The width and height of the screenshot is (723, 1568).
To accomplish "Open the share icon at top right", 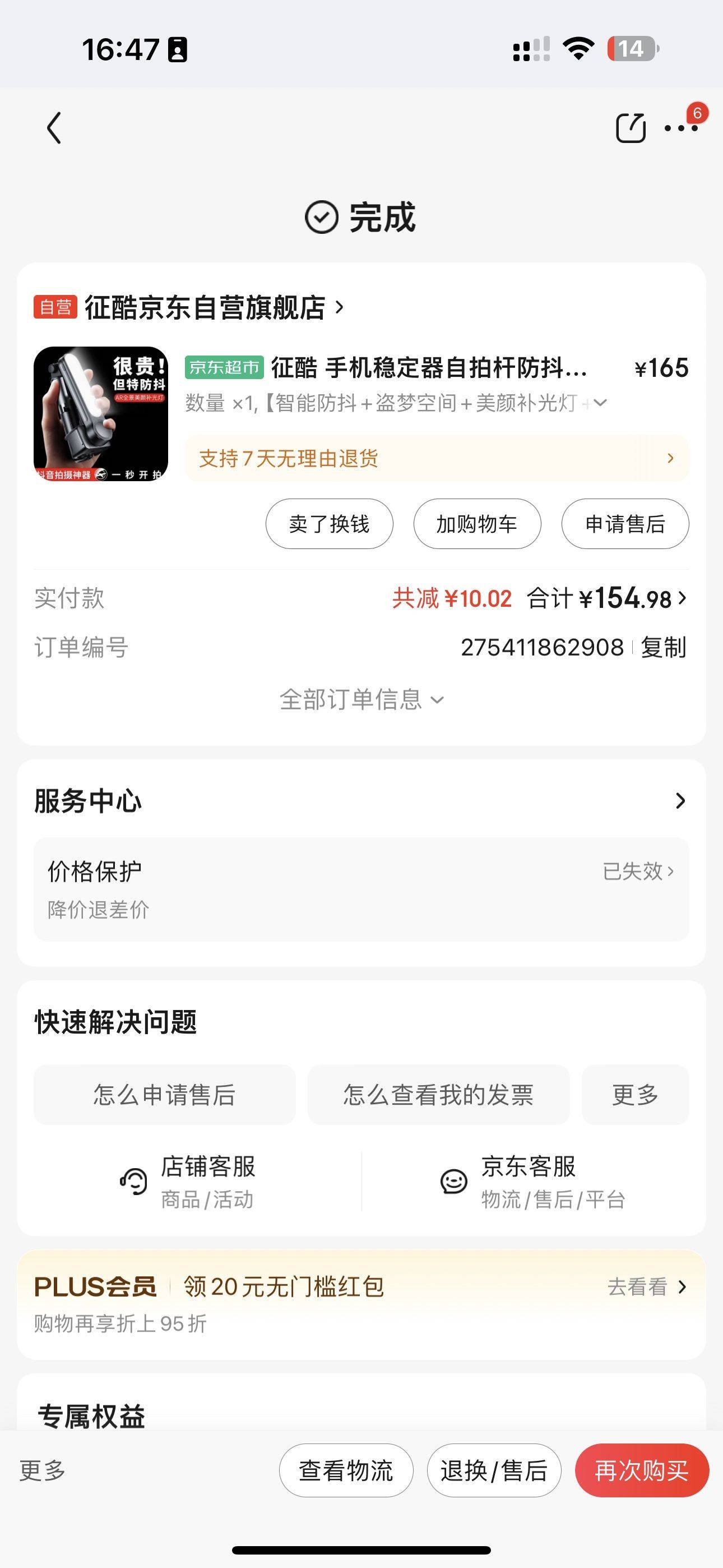I will [x=631, y=128].
